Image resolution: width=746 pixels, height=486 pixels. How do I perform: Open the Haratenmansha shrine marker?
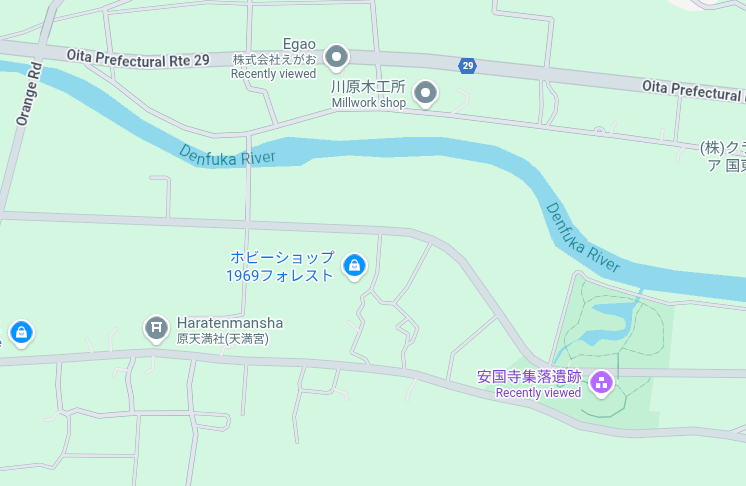[155, 327]
